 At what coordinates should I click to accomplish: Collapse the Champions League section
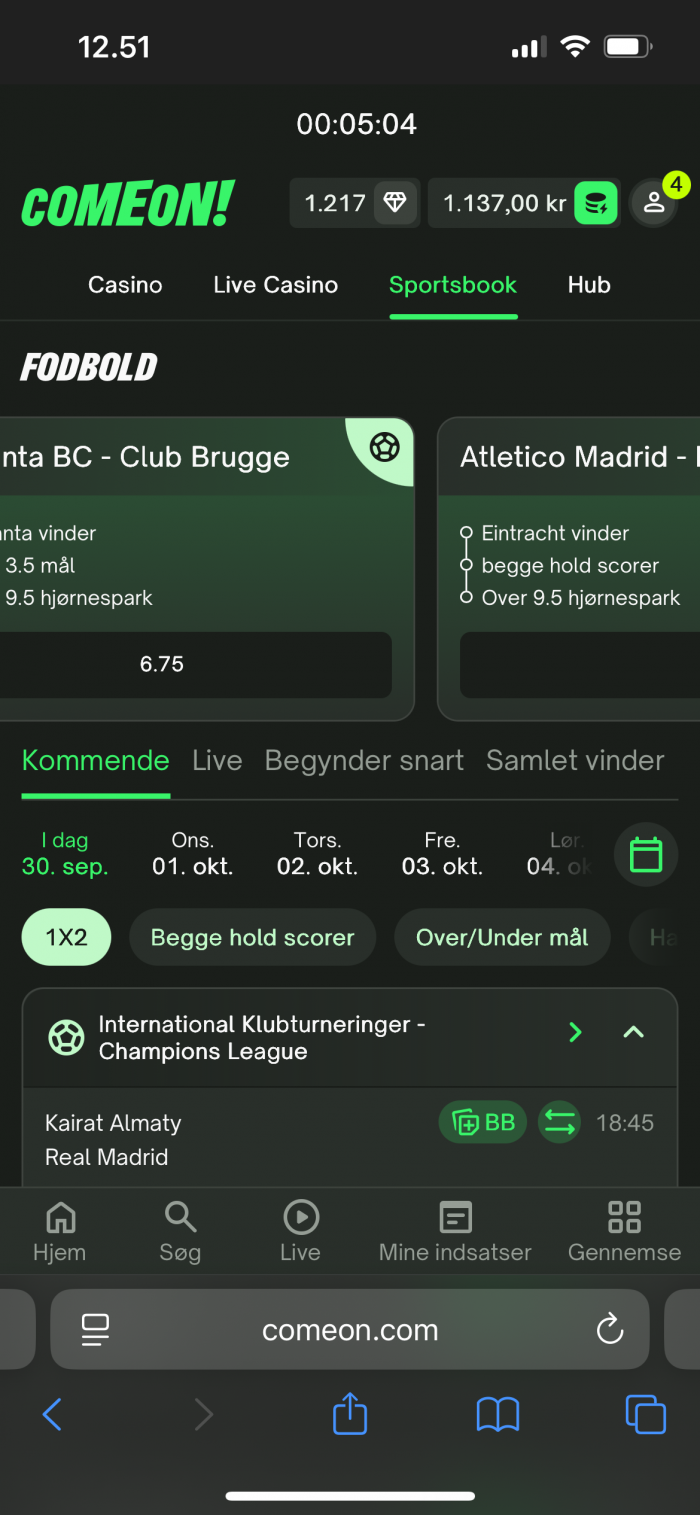634,1032
